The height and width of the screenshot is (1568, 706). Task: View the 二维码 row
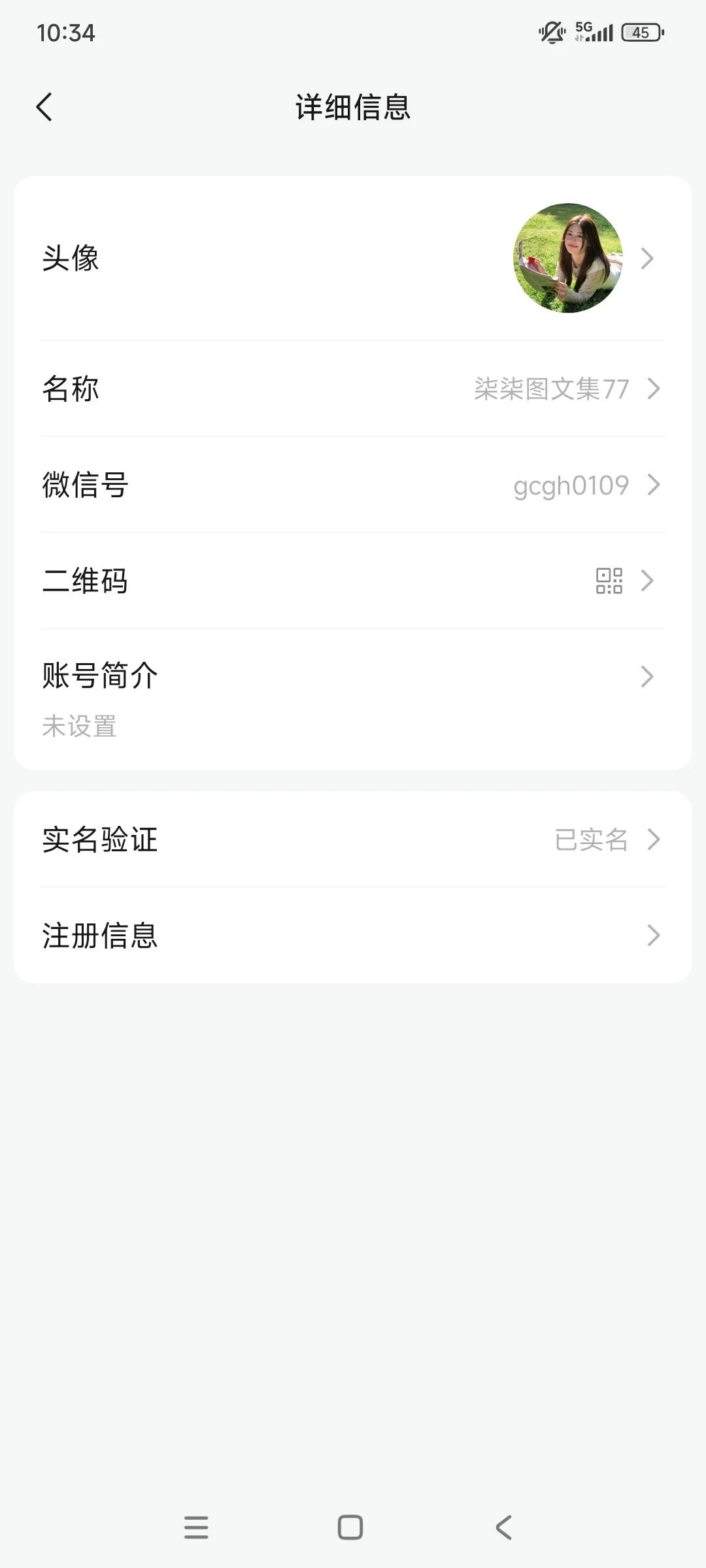pos(353,581)
